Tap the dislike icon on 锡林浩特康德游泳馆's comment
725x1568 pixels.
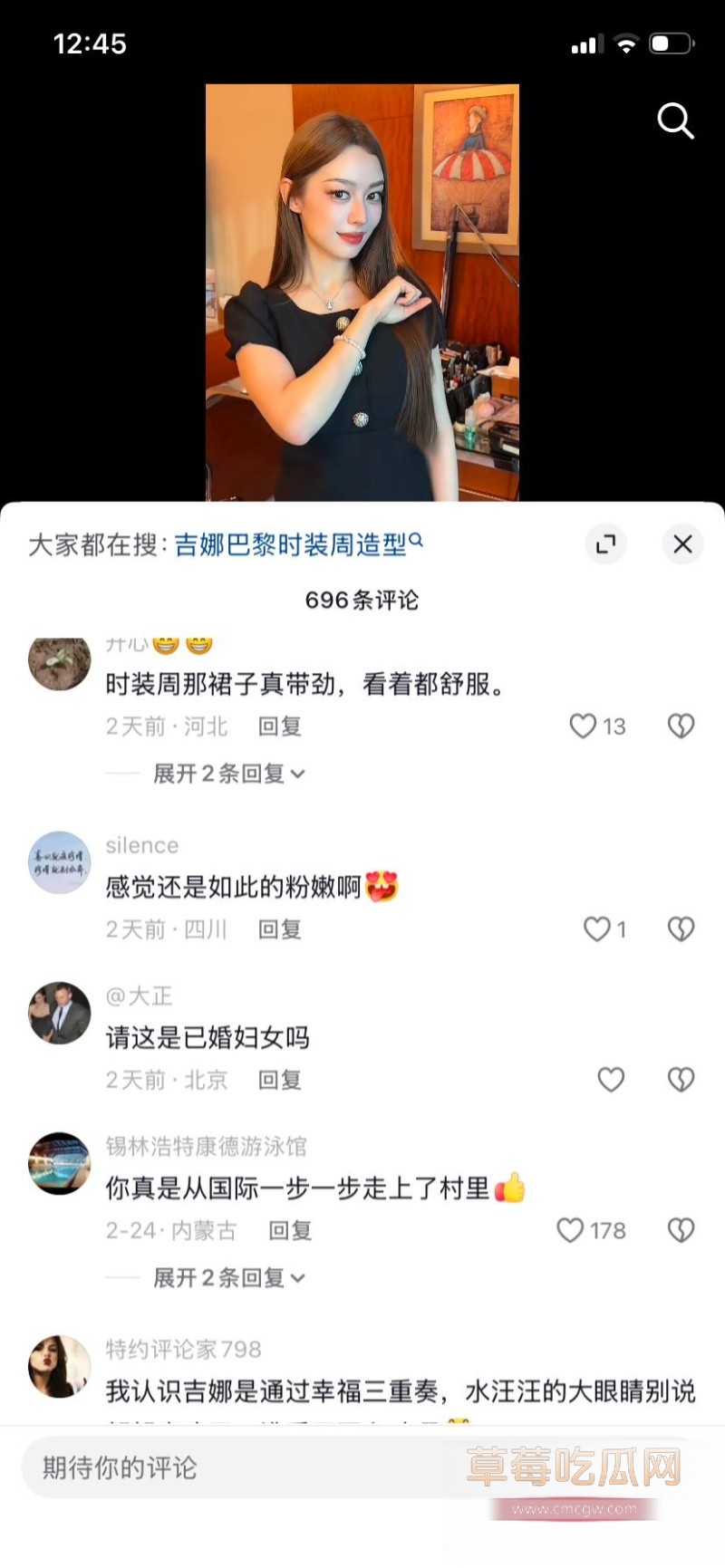pyautogui.click(x=681, y=1230)
